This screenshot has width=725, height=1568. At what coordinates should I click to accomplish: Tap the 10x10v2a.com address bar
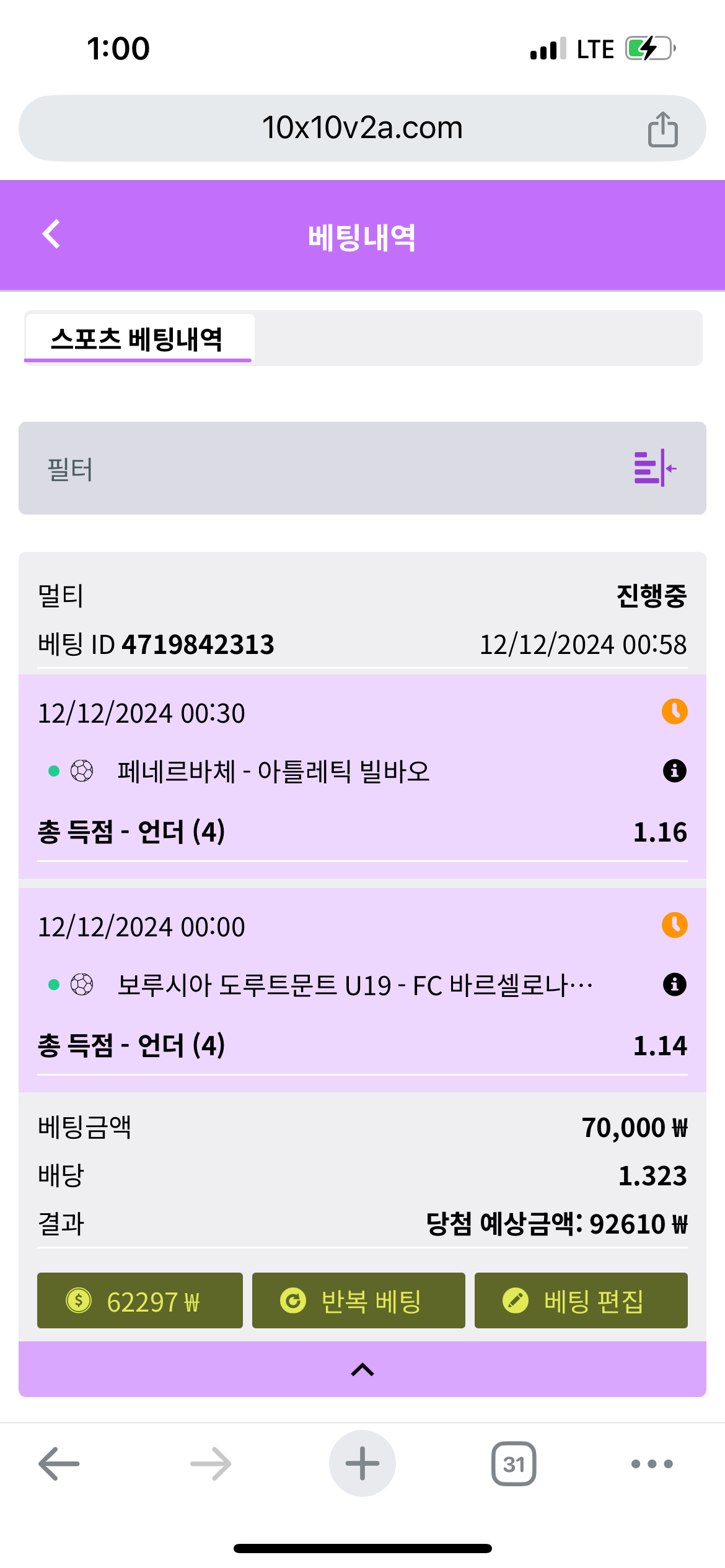pos(362,128)
